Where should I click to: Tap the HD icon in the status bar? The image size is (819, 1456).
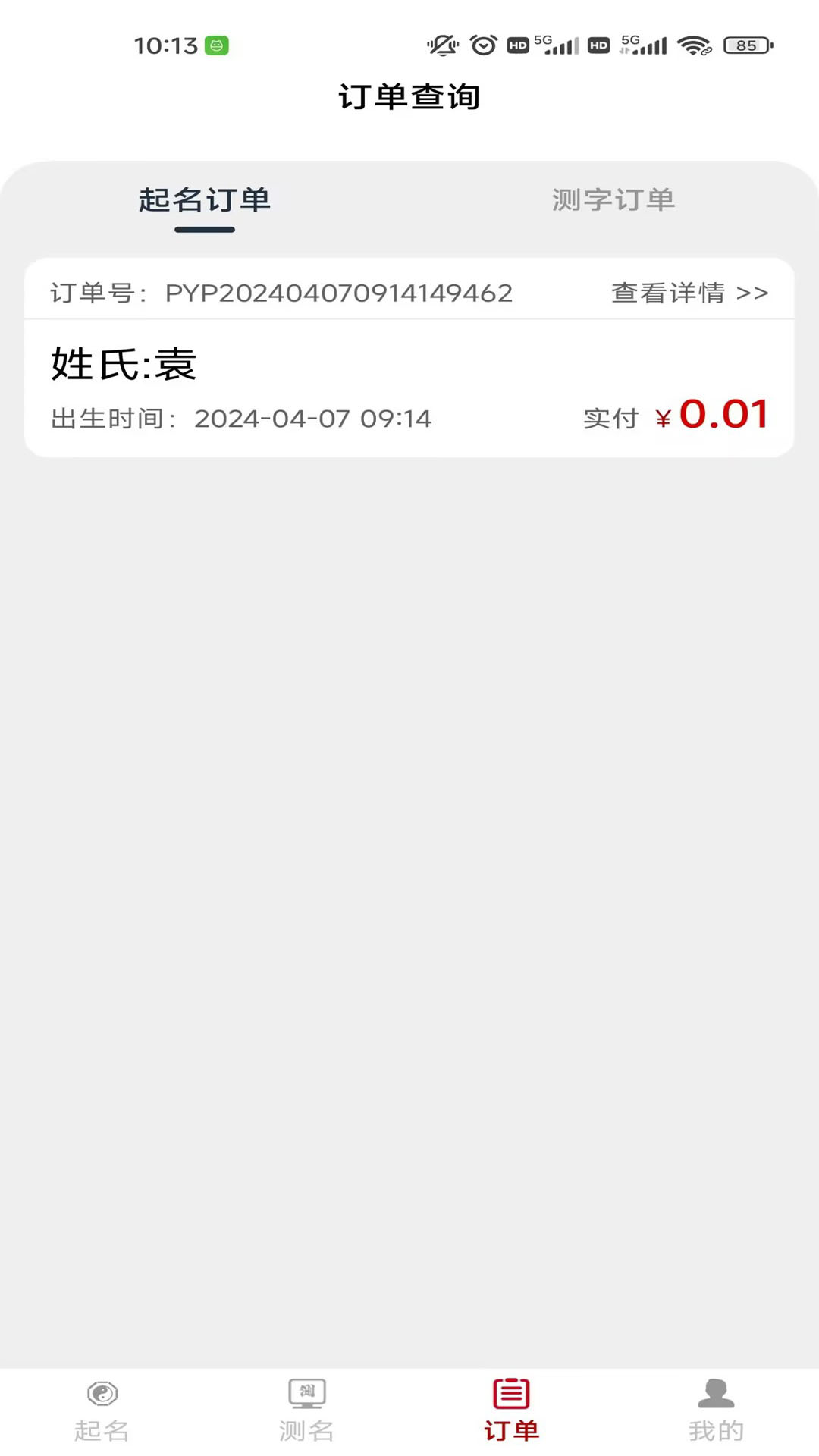(518, 45)
